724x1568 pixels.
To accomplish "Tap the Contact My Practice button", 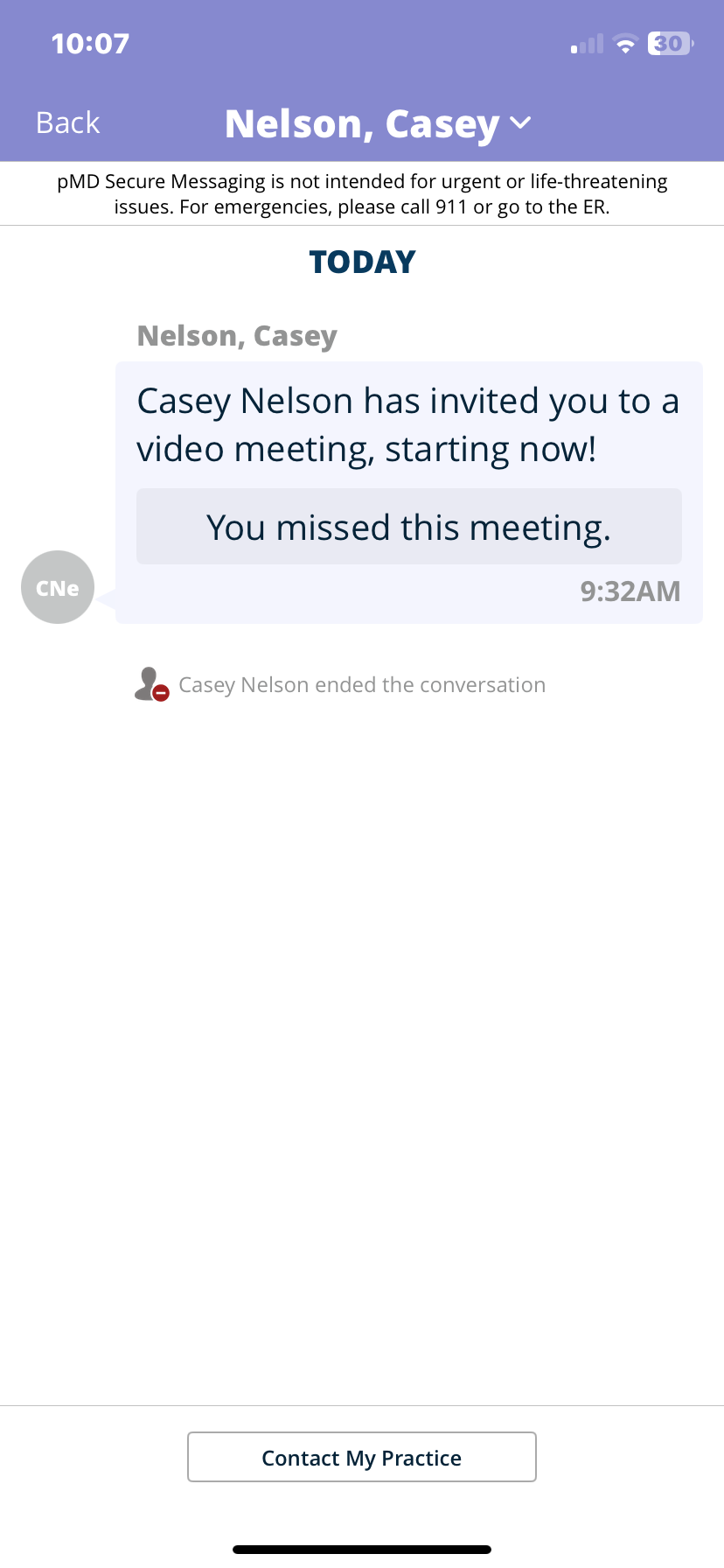I will pyautogui.click(x=362, y=1457).
